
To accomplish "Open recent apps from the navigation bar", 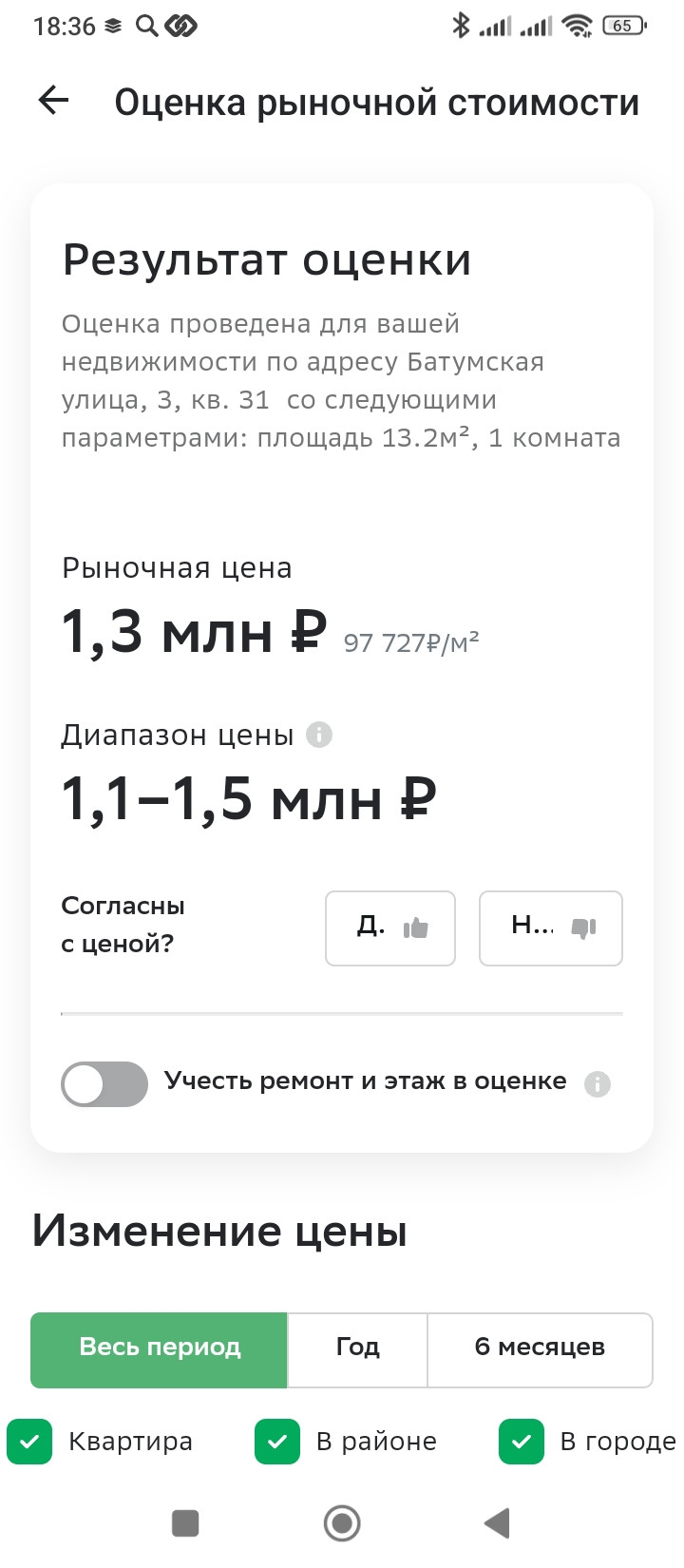I will [185, 1523].
